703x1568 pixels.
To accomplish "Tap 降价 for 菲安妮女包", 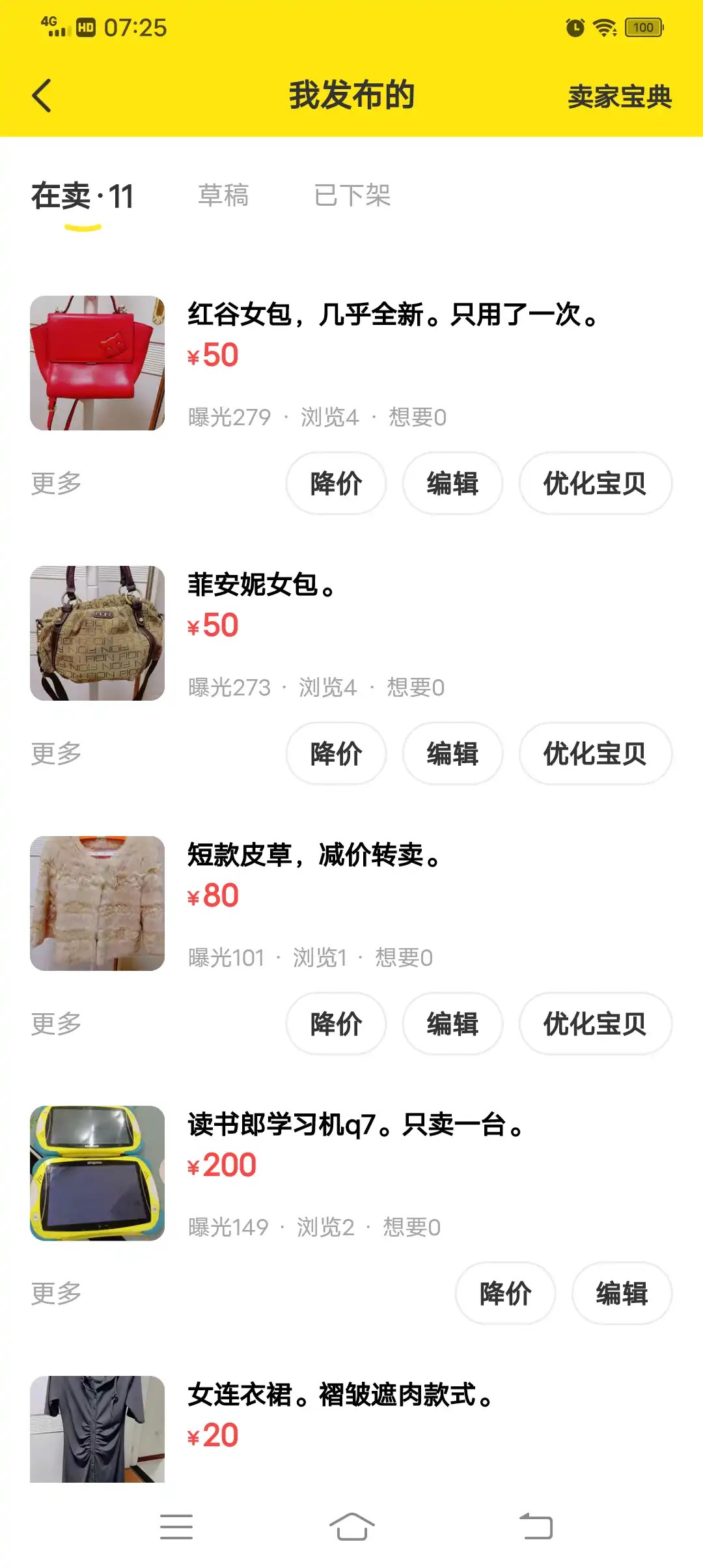I will 336,754.
